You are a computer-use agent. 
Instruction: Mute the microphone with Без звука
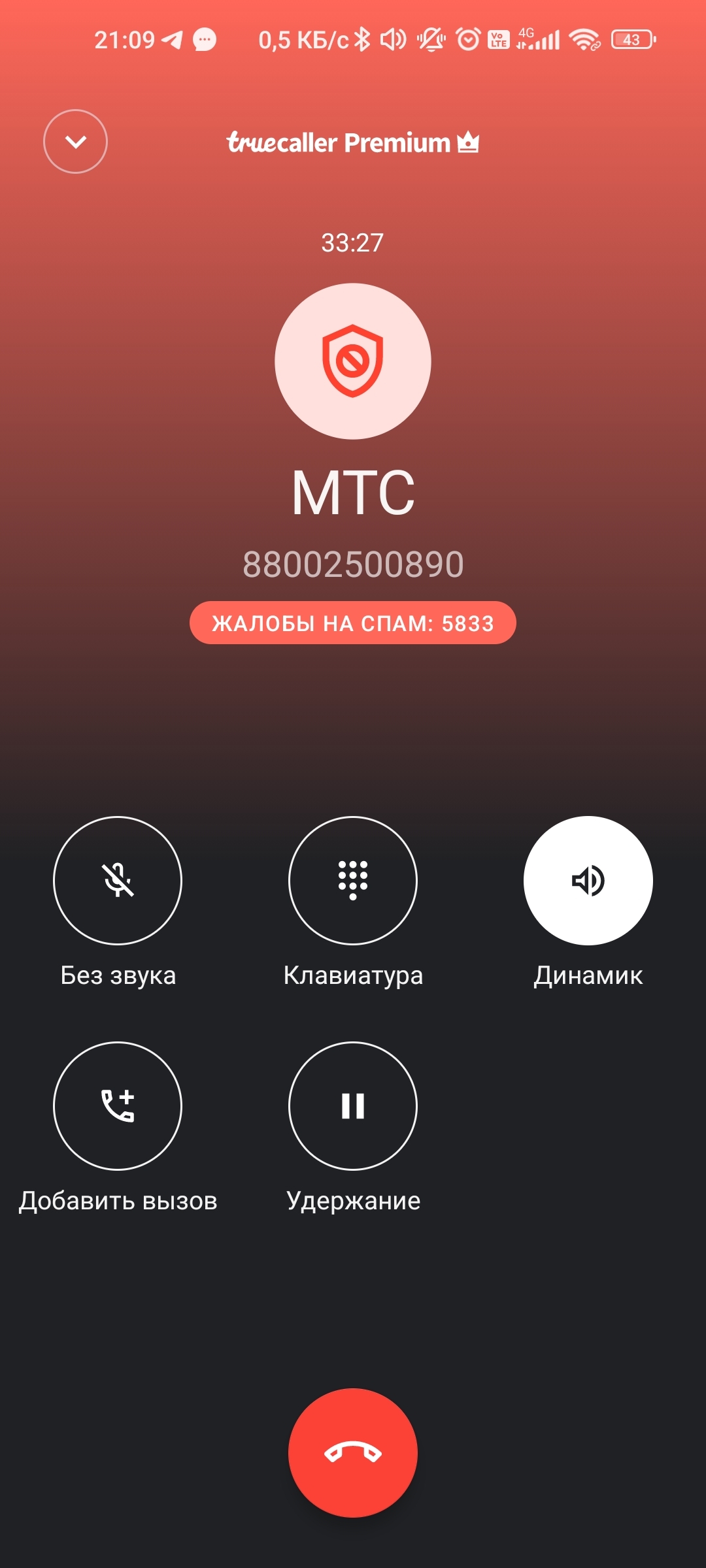(x=118, y=880)
